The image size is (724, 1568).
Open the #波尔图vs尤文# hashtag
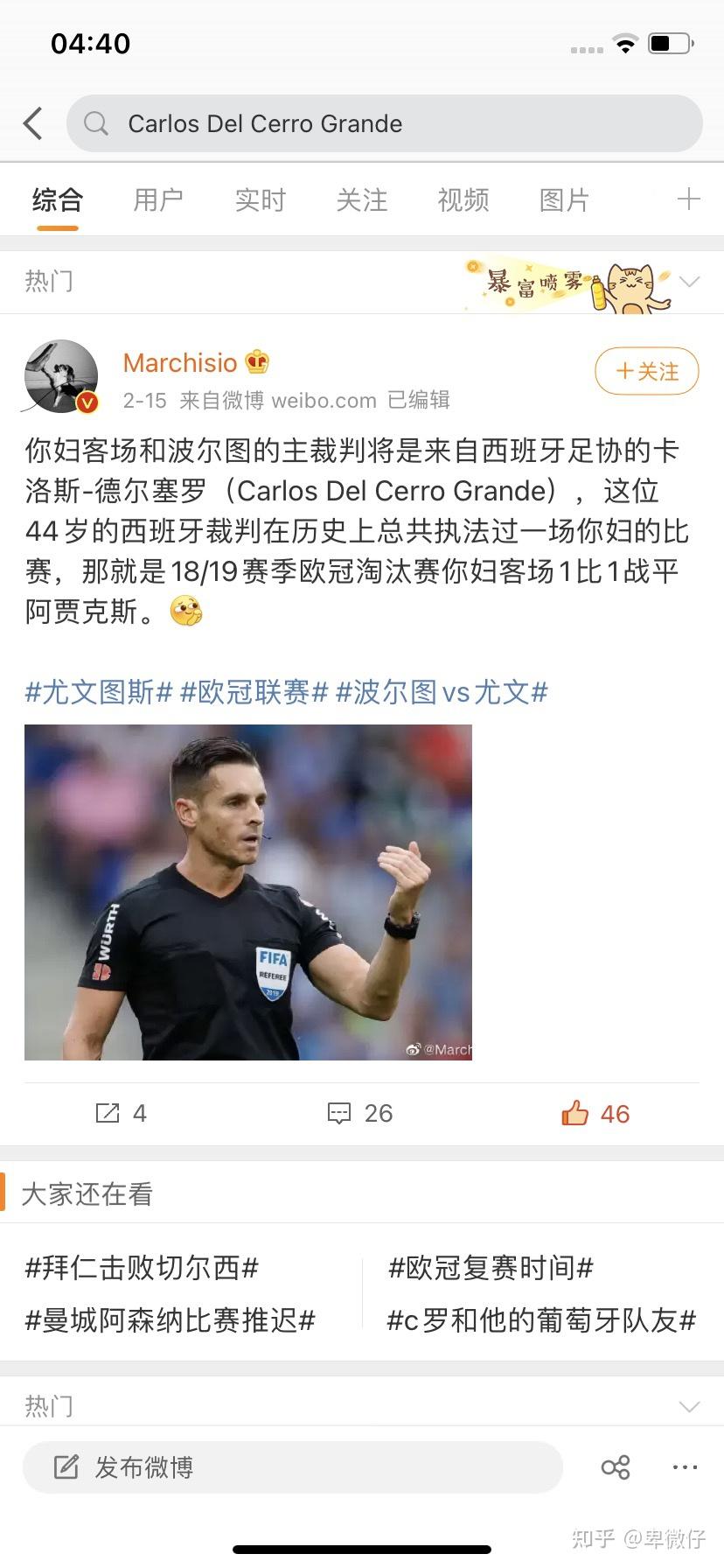(x=442, y=692)
